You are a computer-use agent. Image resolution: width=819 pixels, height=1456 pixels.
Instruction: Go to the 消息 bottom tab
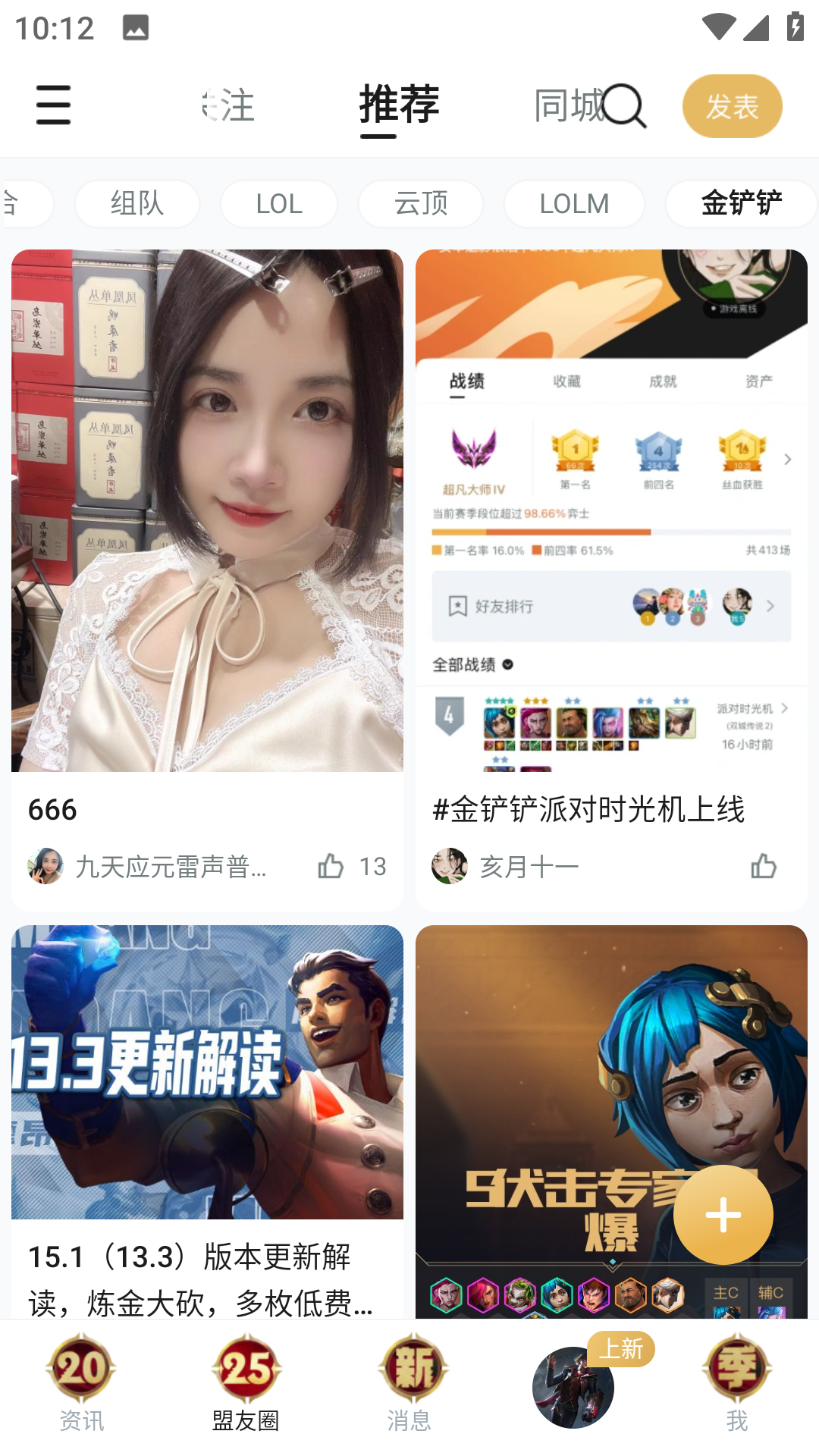coord(409,1384)
